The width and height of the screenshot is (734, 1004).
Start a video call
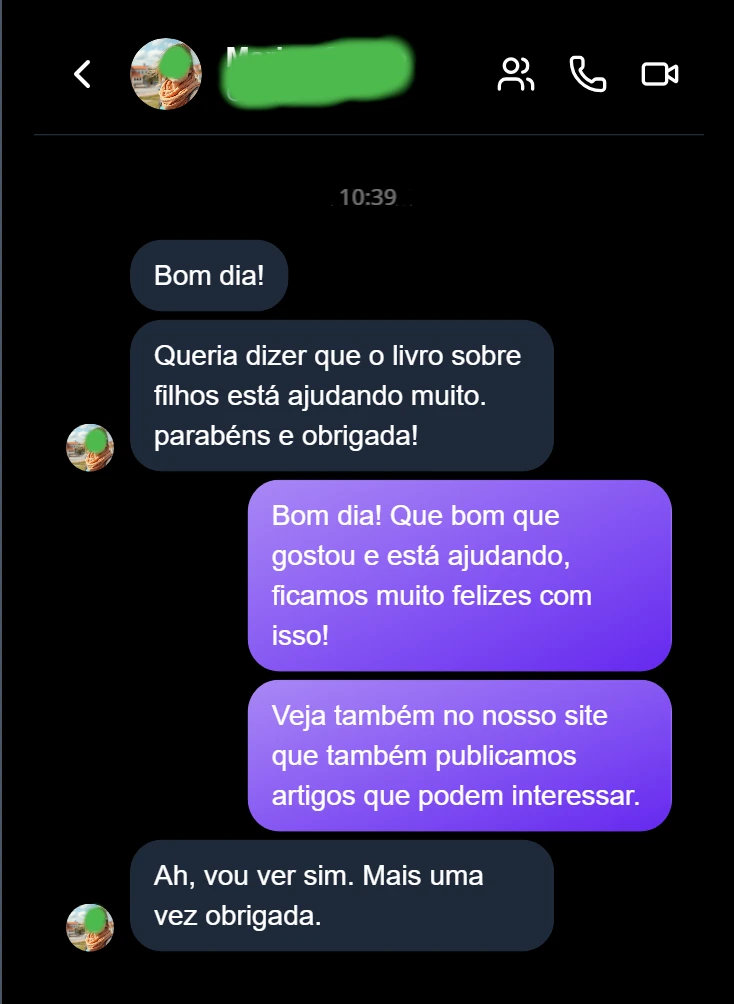tap(660, 74)
